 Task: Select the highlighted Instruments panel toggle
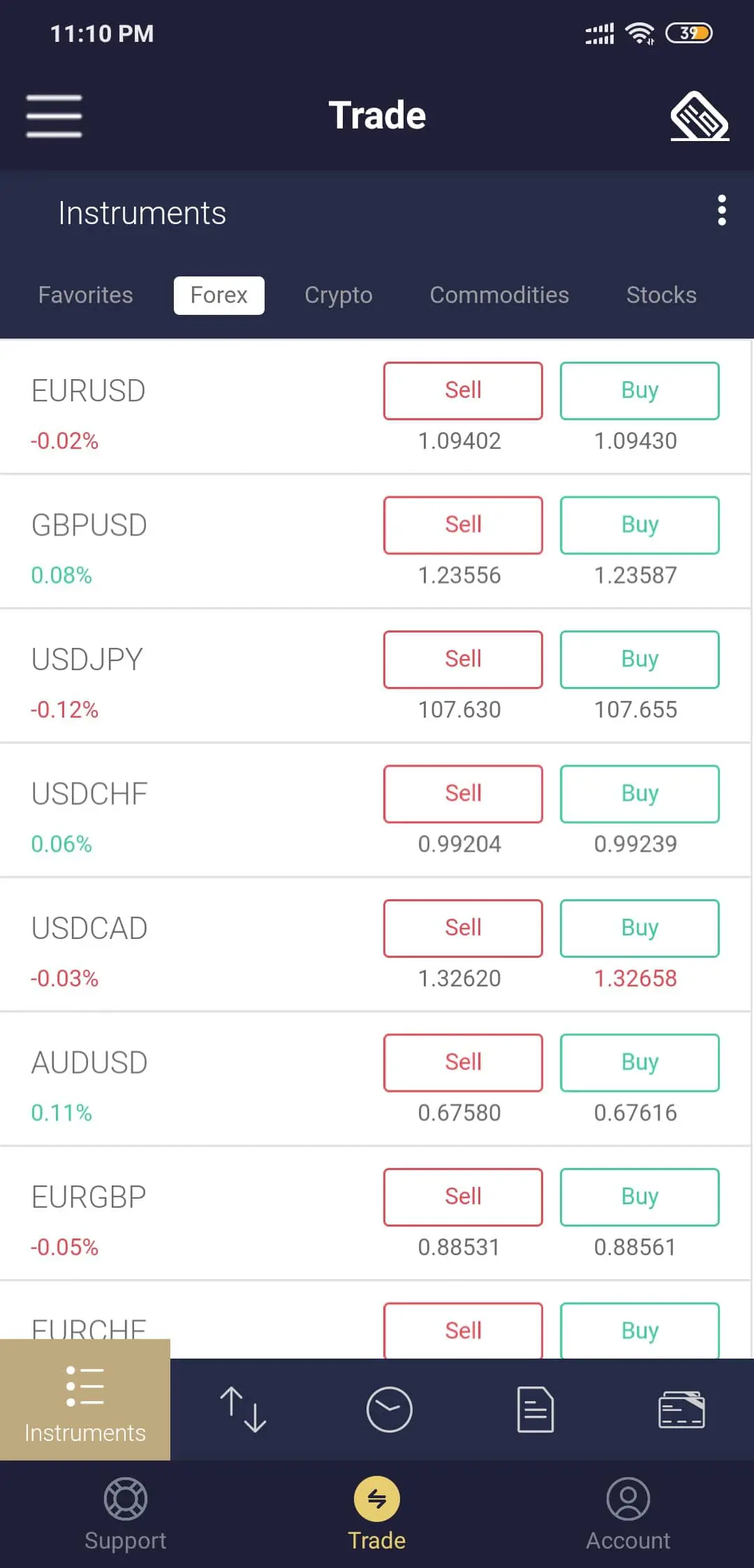(85, 1405)
